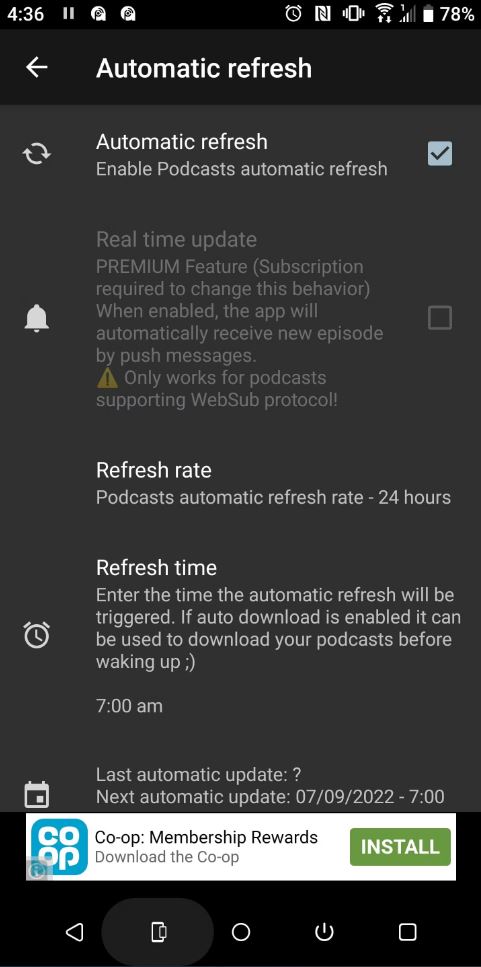The height and width of the screenshot is (967, 481).
Task: Uncheck the Automatic refresh checkbox
Action: click(x=440, y=154)
